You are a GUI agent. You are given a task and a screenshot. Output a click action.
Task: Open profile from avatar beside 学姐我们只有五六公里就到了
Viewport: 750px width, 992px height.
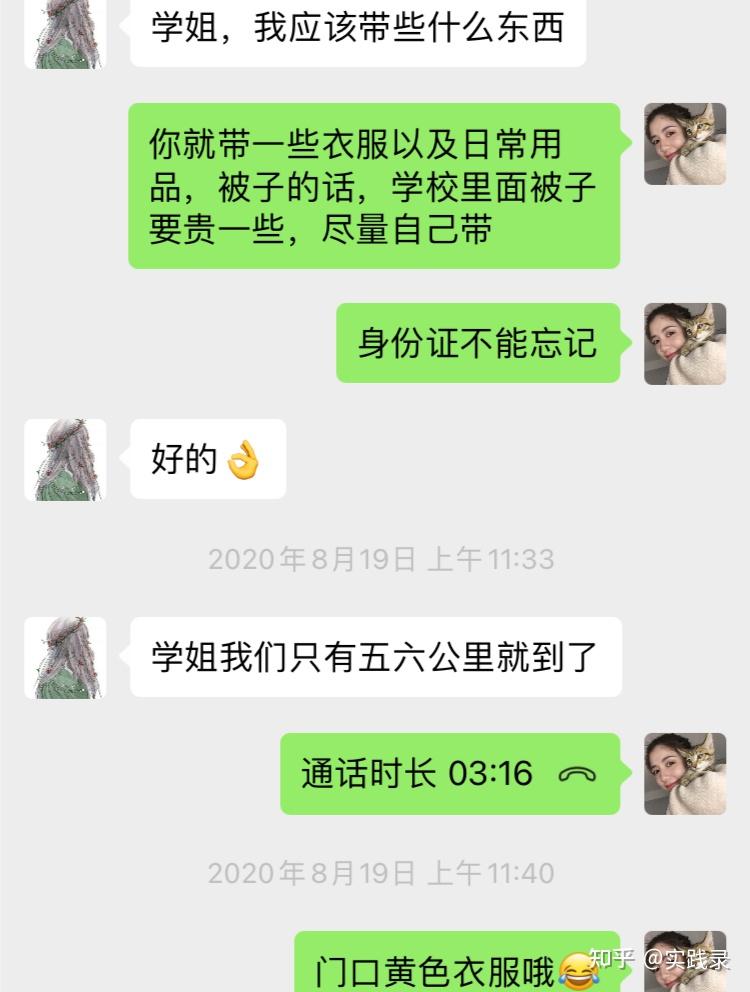tap(65, 657)
